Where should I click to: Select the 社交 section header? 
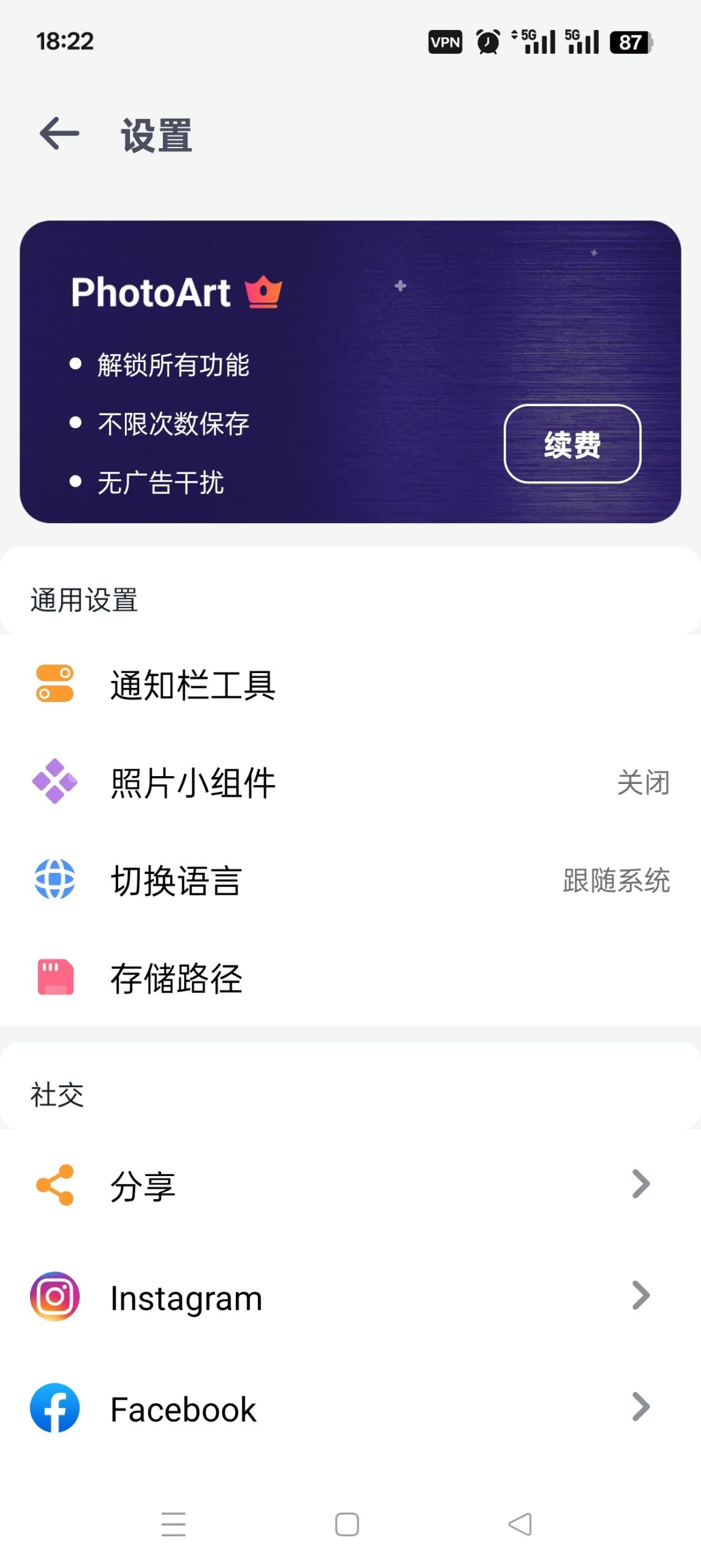coord(56,1093)
